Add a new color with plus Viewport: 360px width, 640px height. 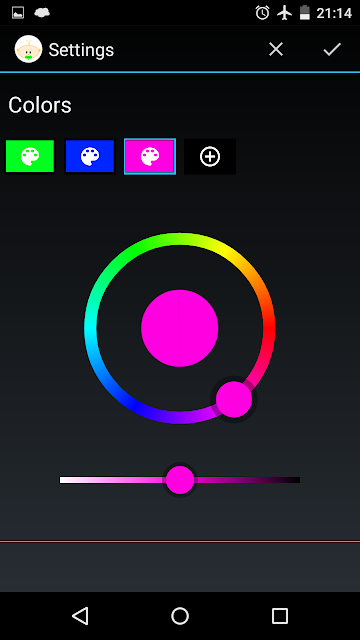[210, 156]
